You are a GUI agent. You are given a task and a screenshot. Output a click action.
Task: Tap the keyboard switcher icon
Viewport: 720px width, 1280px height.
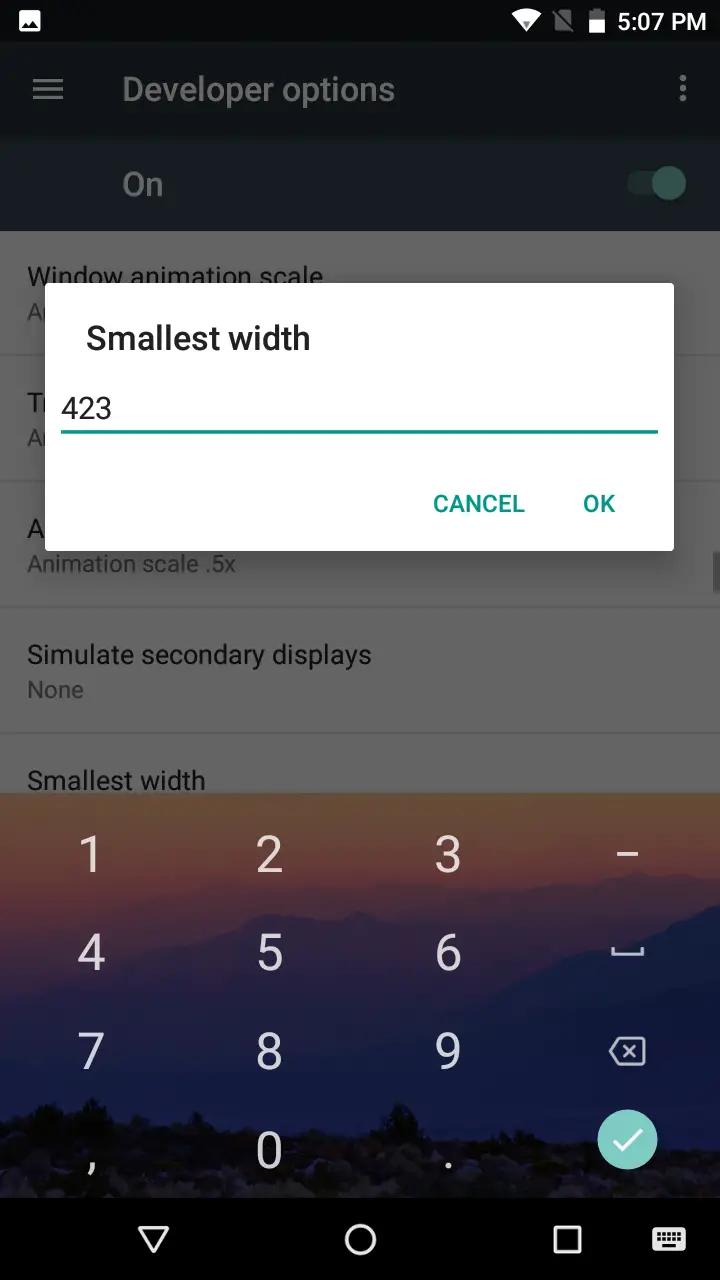[x=669, y=1240]
